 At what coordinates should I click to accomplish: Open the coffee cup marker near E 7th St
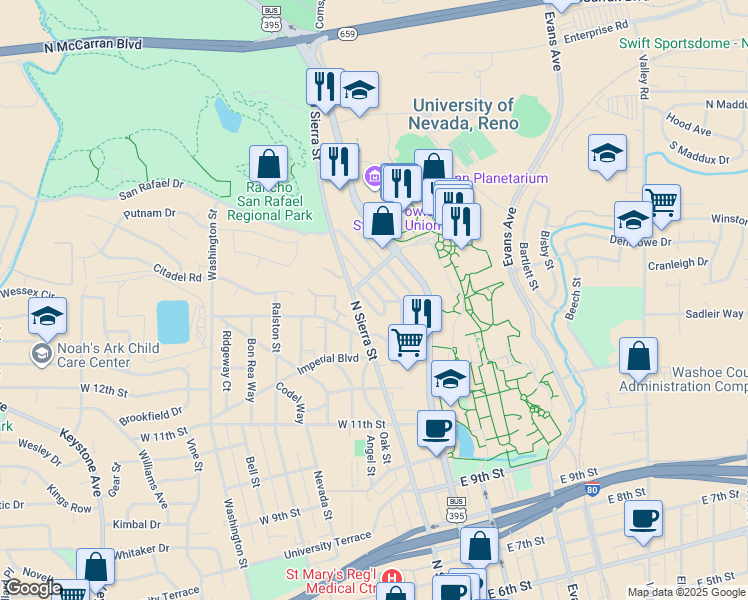[x=644, y=523]
